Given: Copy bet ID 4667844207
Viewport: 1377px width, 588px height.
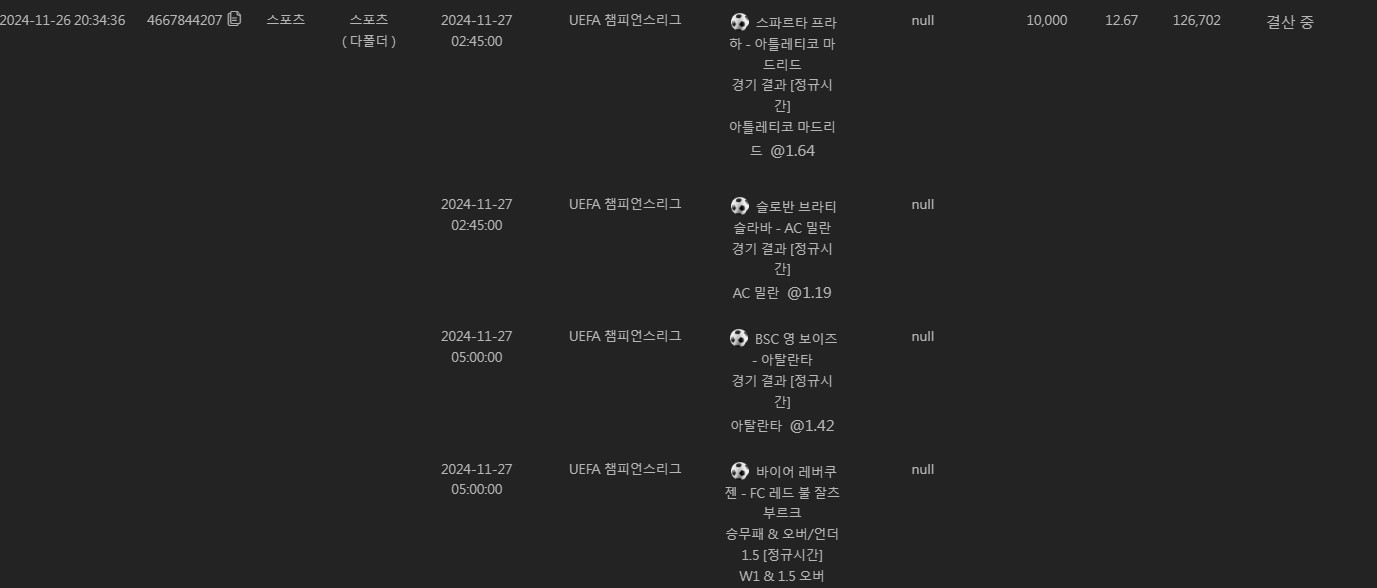Looking at the screenshot, I should click(234, 19).
